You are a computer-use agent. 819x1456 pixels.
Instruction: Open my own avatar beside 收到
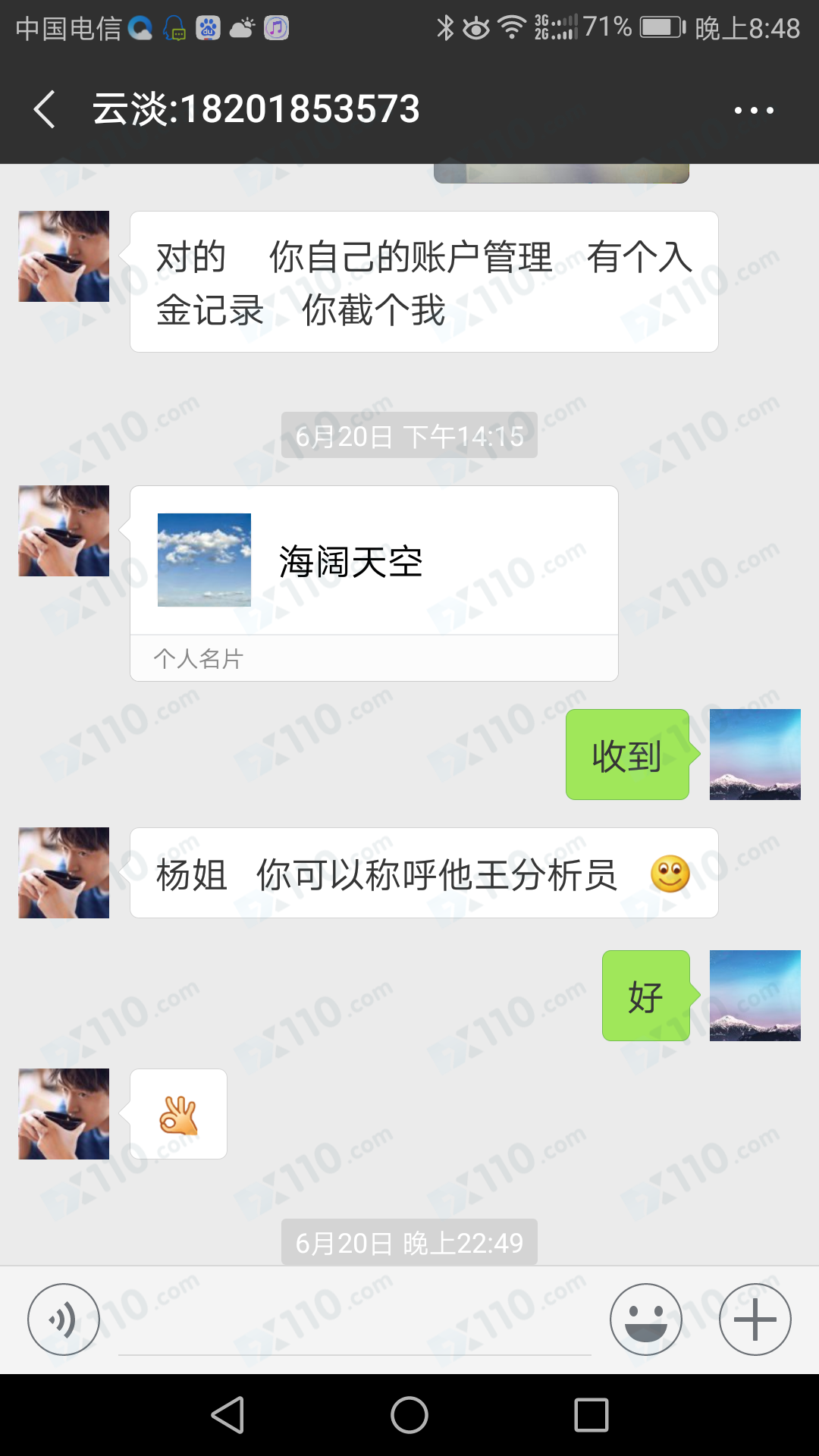point(755,755)
